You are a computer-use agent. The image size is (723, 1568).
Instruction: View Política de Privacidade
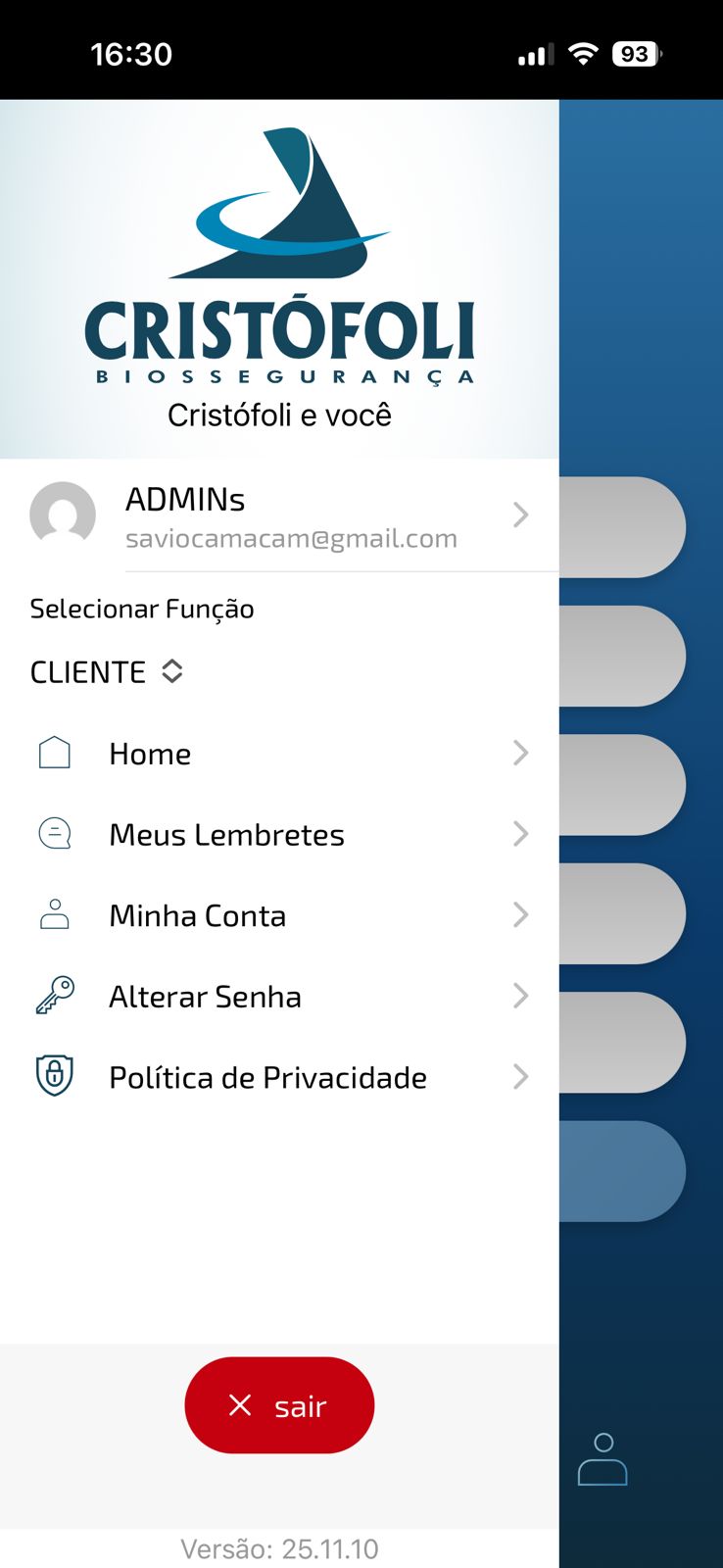tap(279, 1078)
